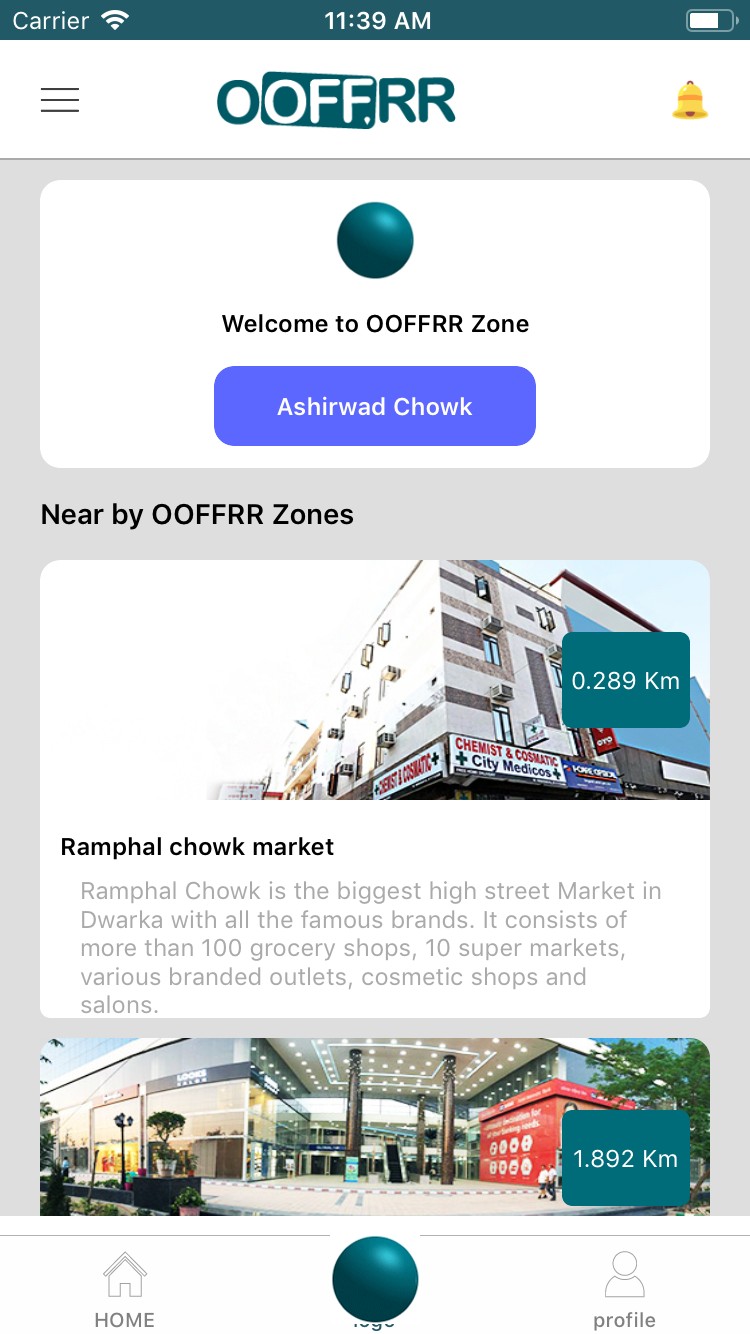Go to the profile tab
The image size is (750, 1334).
[x=624, y=1290]
